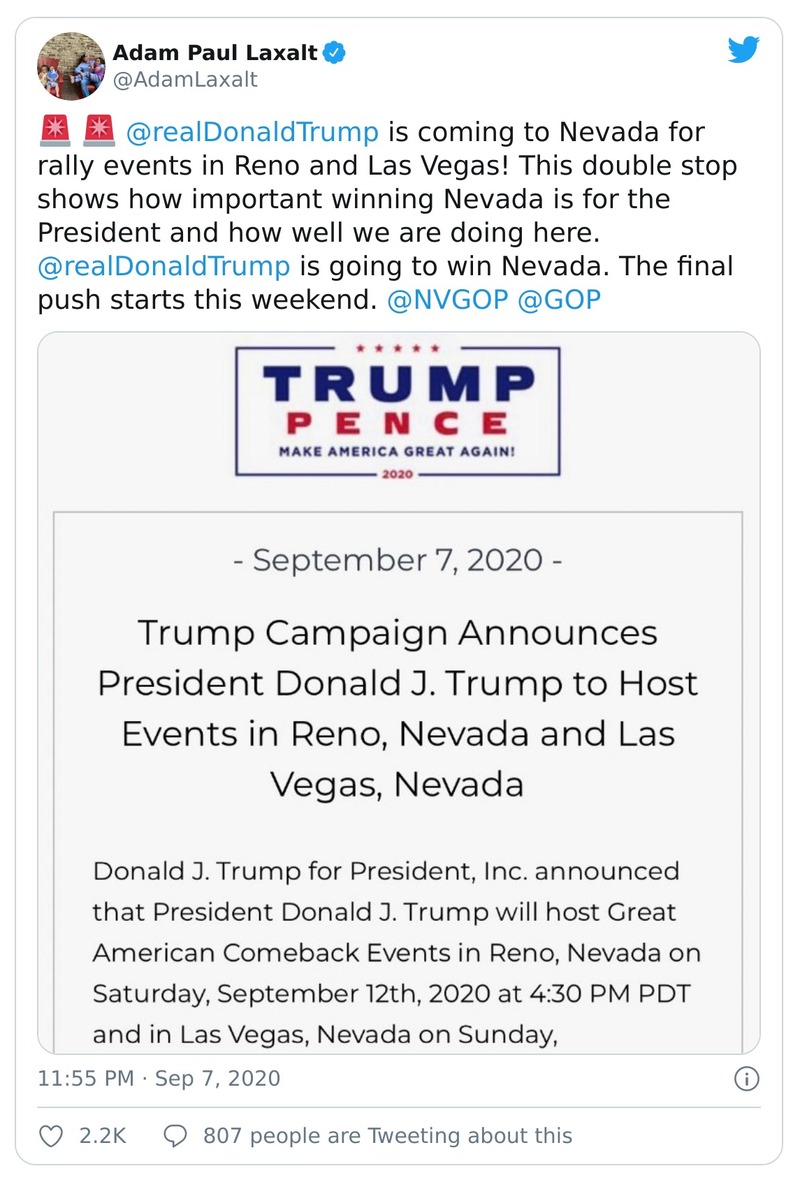Click the Twitter bird logo
The height and width of the screenshot is (1180, 800).
[x=744, y=49]
